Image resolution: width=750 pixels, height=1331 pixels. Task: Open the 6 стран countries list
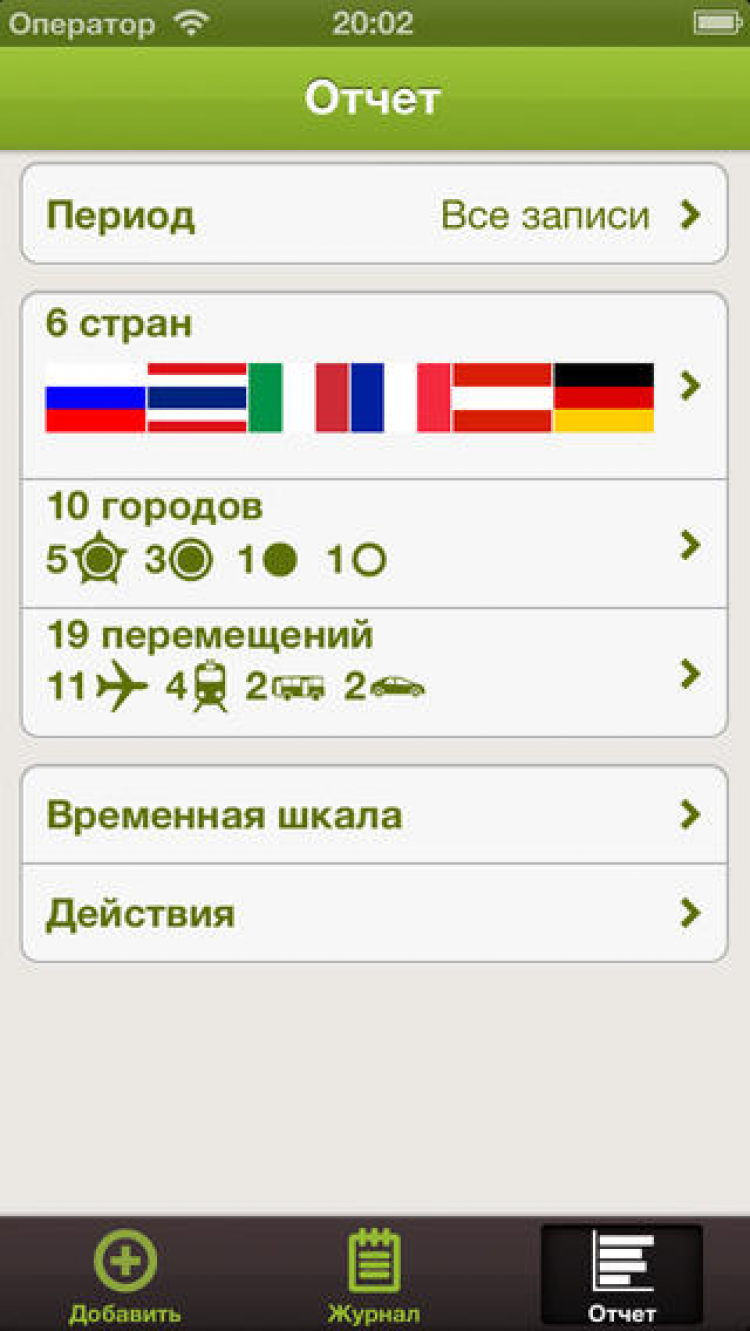click(x=374, y=386)
